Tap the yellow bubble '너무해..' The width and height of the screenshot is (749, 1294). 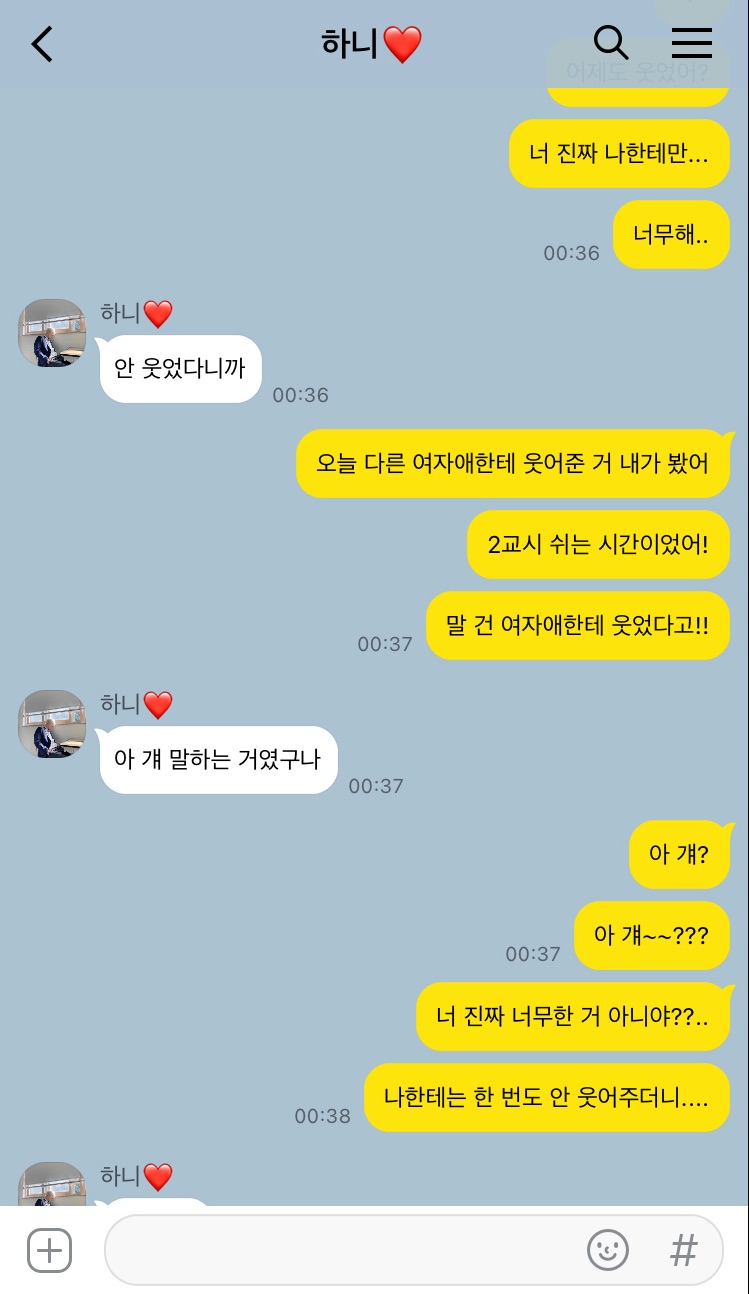(671, 234)
